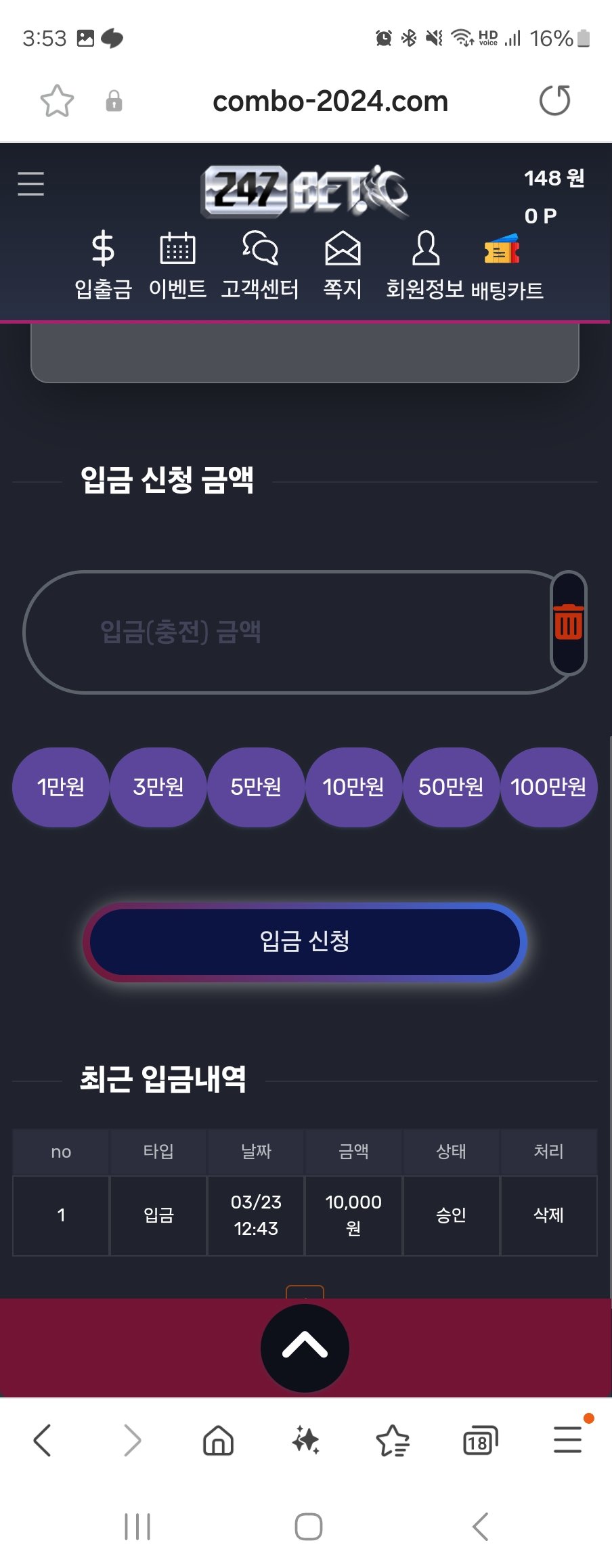Choose the 100만원 amount chip
612x1568 pixels.
click(x=548, y=787)
